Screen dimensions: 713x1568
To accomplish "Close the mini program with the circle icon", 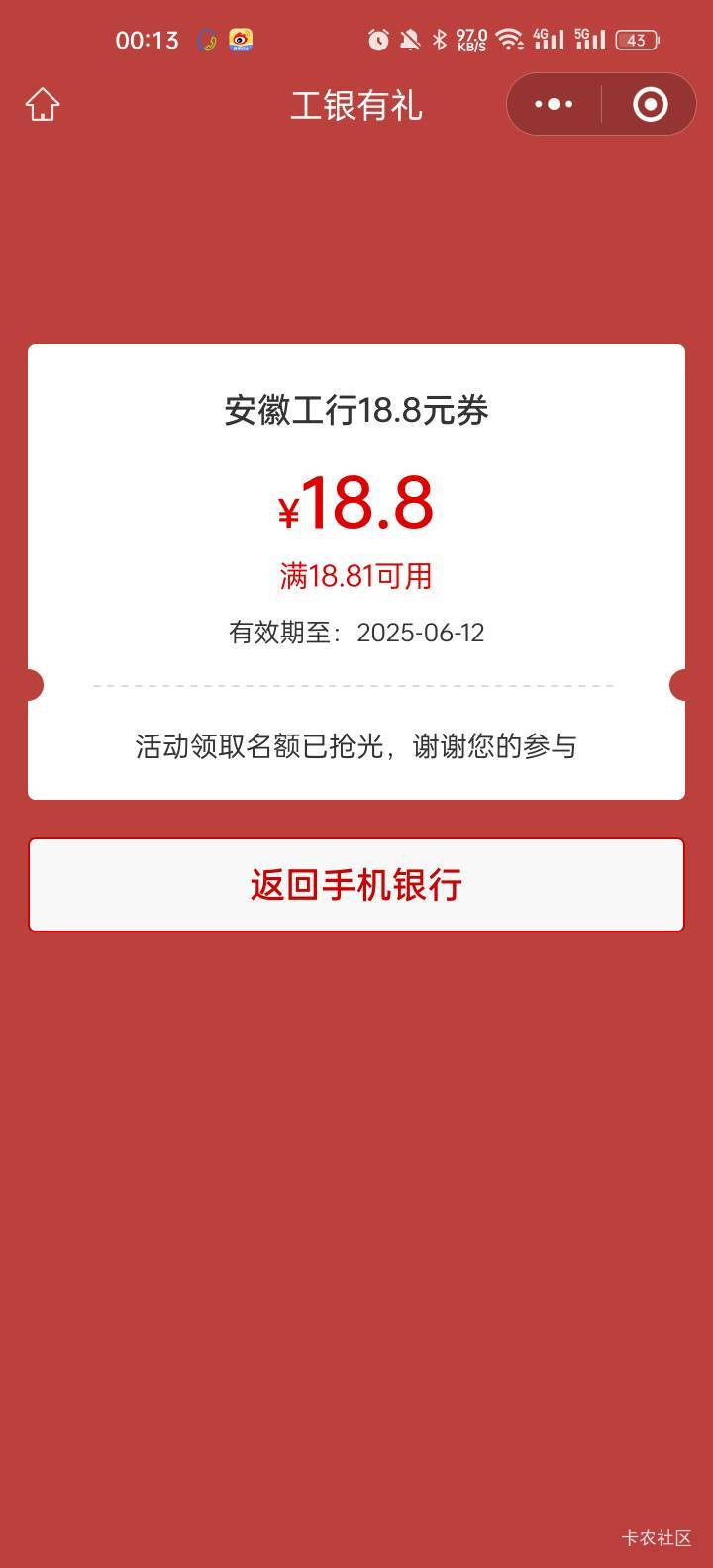I will click(650, 104).
